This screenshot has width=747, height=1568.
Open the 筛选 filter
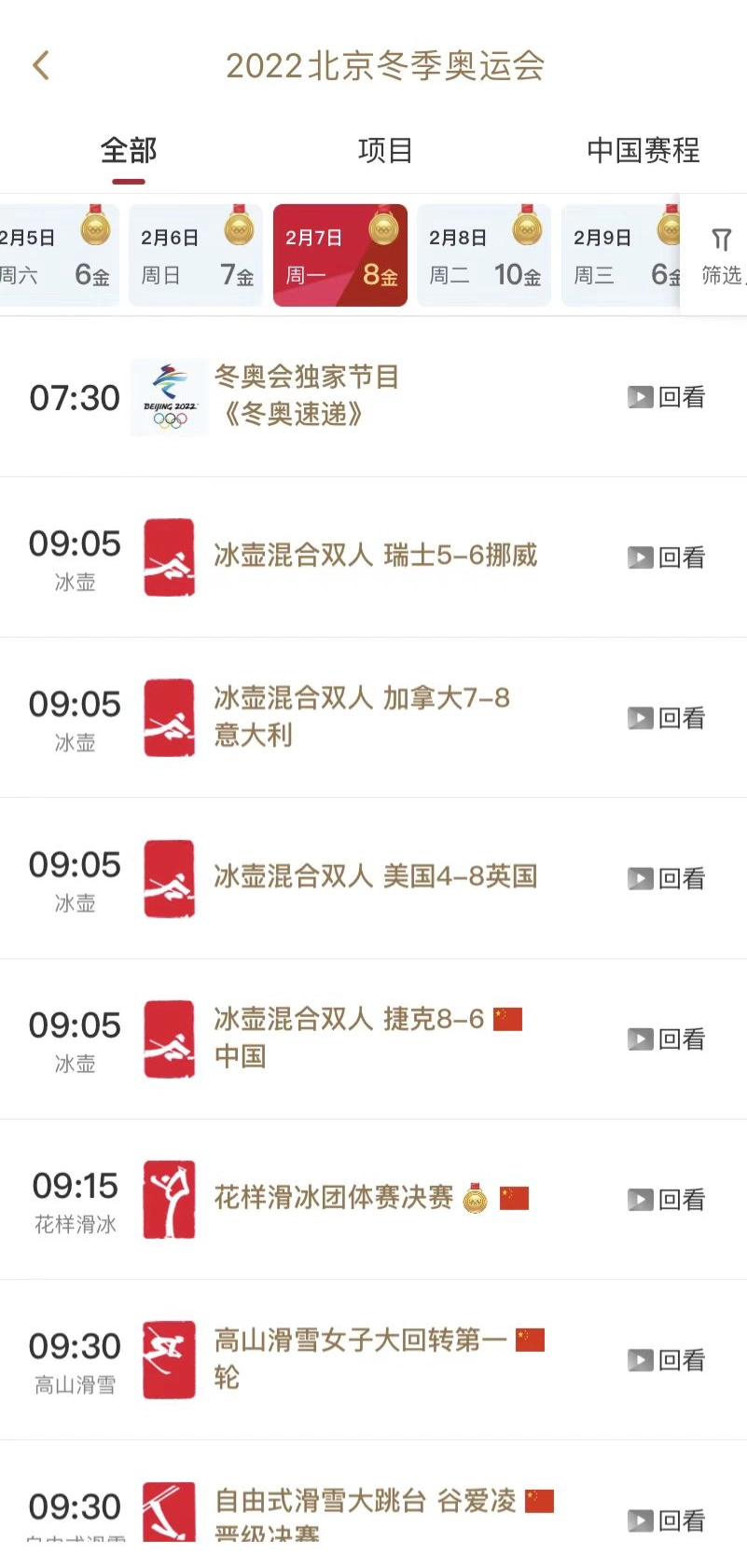(721, 255)
